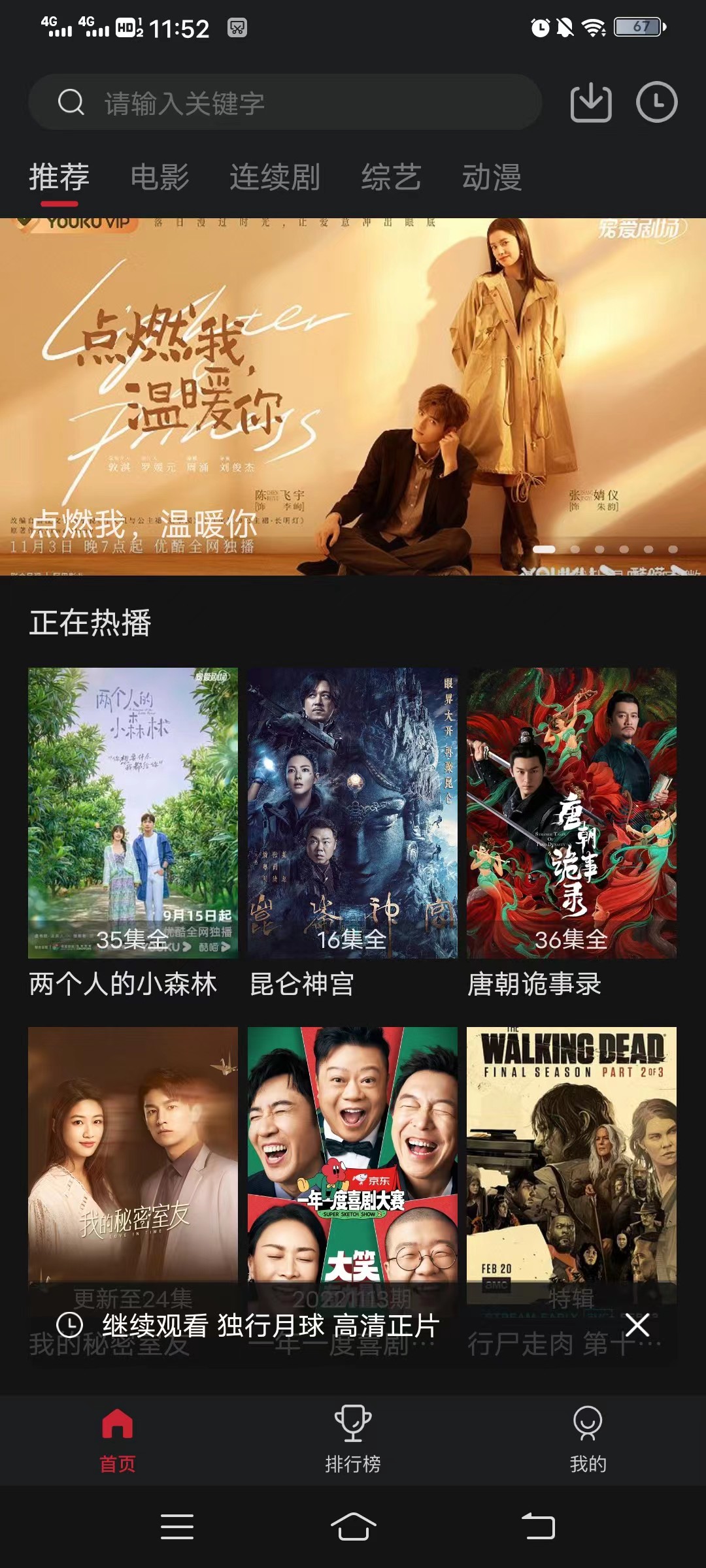Viewport: 706px width, 1568px height.
Task: Switch to the 综艺 tab
Action: click(x=391, y=178)
